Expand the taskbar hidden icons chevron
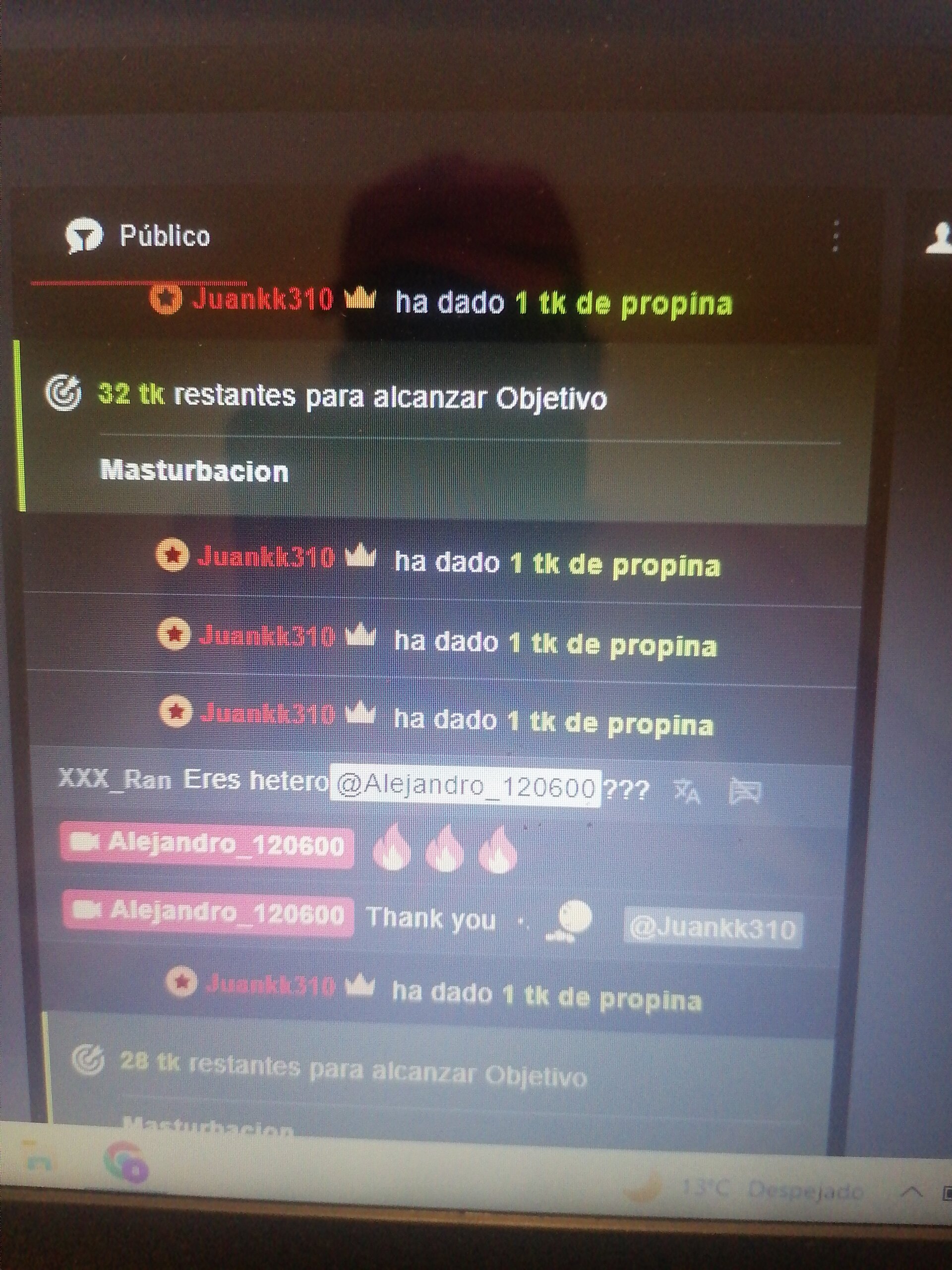952x1270 pixels. 912,1191
